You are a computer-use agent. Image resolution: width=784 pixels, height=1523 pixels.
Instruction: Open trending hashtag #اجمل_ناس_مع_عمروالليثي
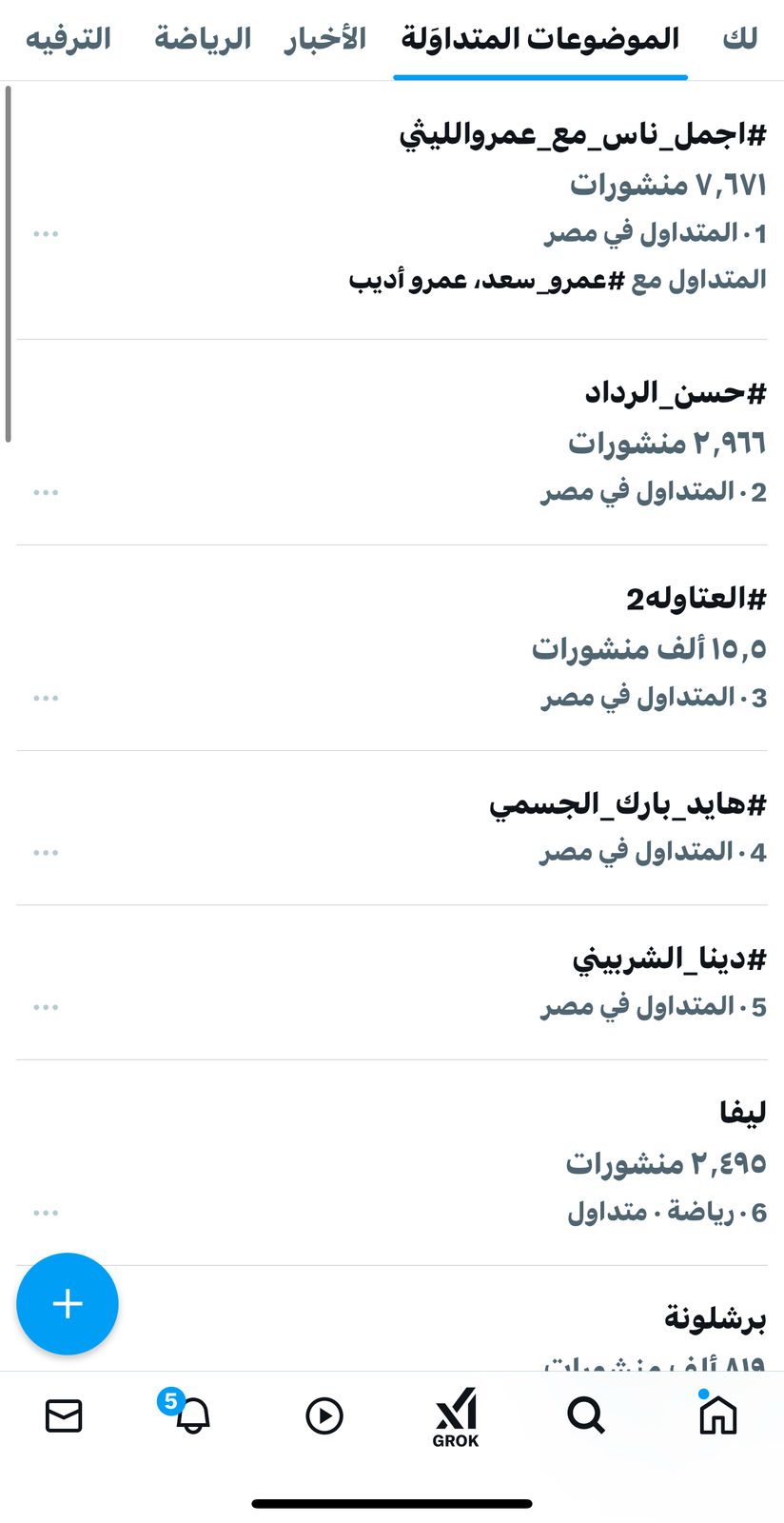click(x=582, y=135)
